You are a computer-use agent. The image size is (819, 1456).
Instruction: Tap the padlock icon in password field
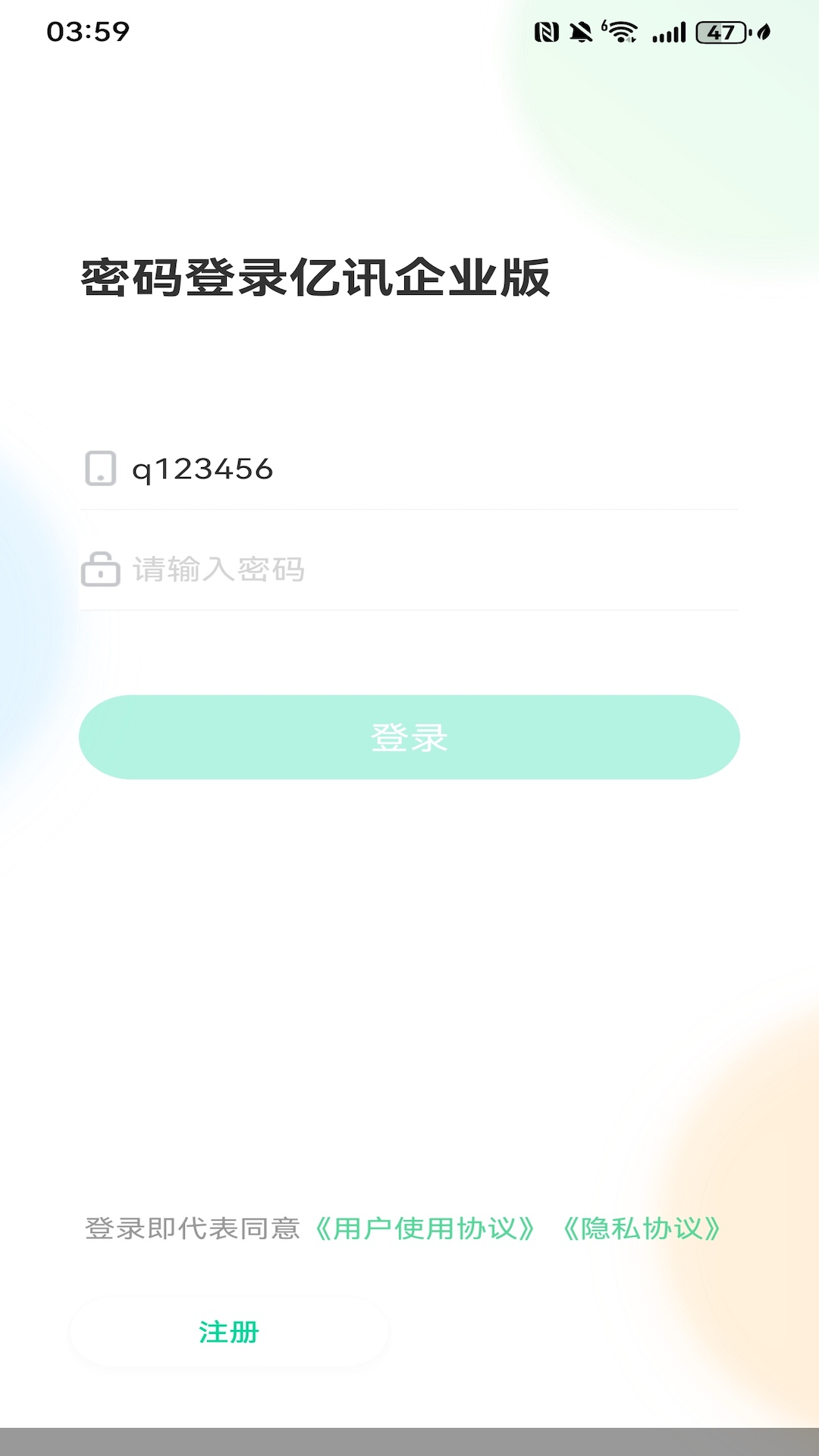point(100,570)
